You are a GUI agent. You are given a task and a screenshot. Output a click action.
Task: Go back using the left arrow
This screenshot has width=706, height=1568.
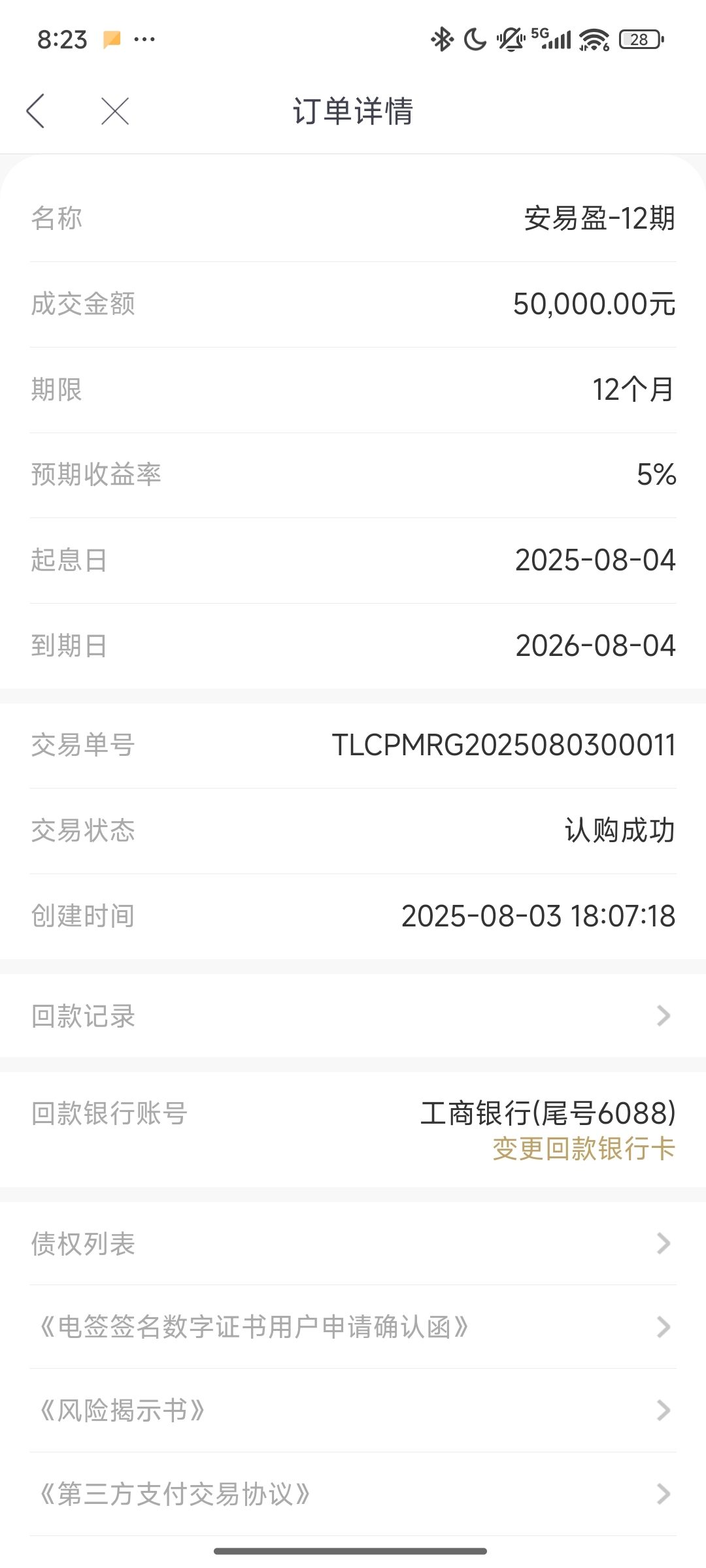36,111
